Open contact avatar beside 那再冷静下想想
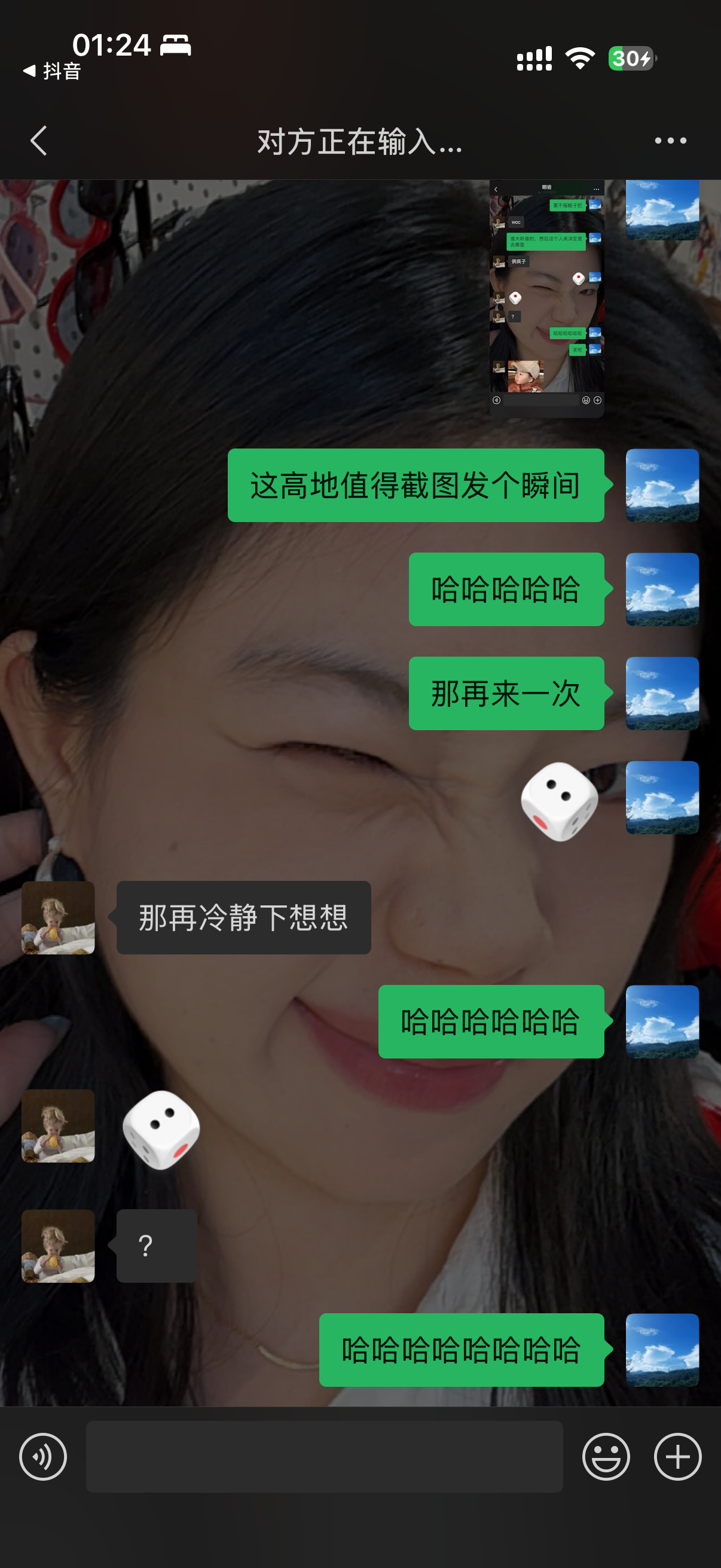721x1568 pixels. click(59, 917)
